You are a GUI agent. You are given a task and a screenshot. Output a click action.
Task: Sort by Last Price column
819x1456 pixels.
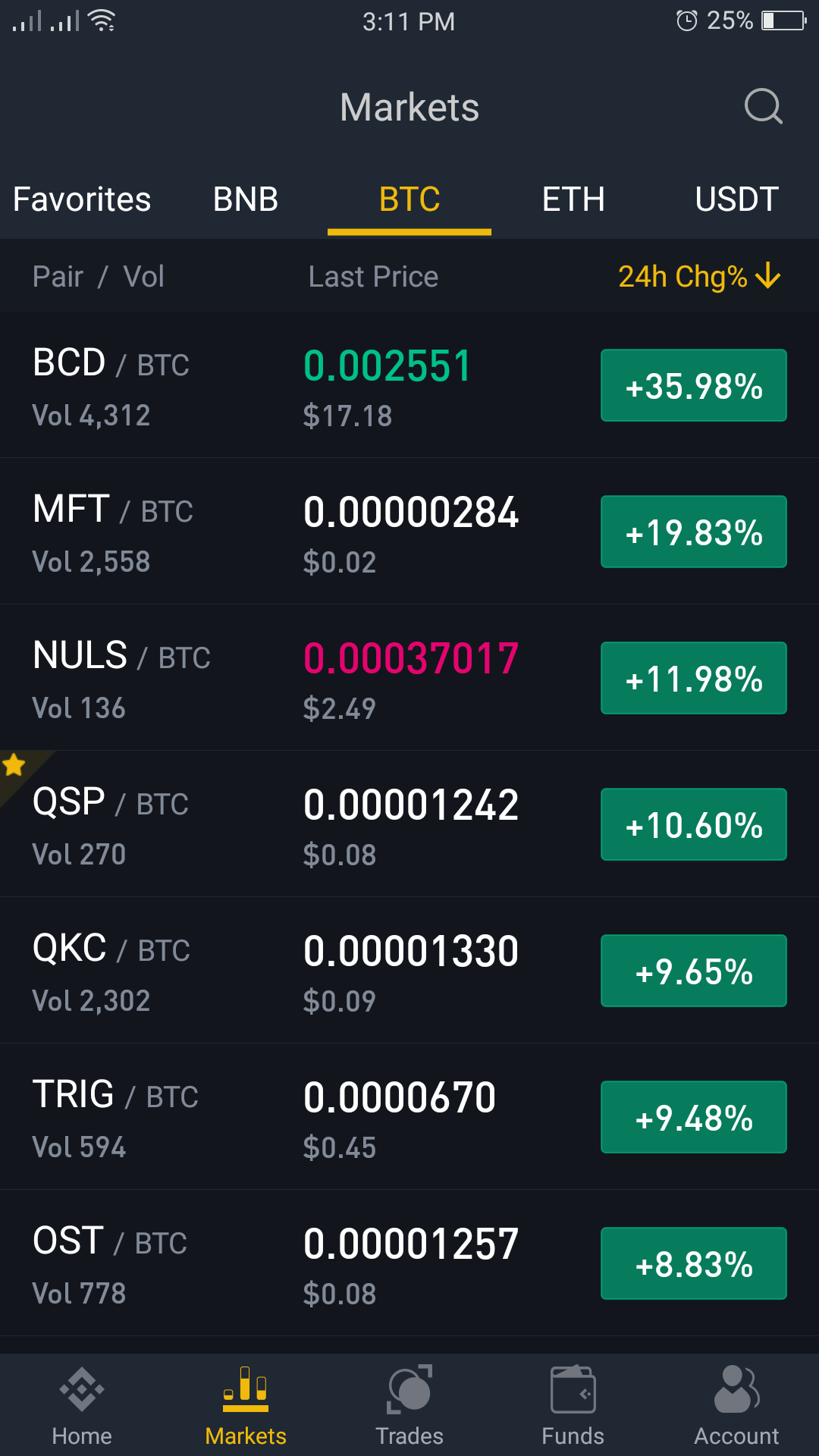click(x=373, y=277)
